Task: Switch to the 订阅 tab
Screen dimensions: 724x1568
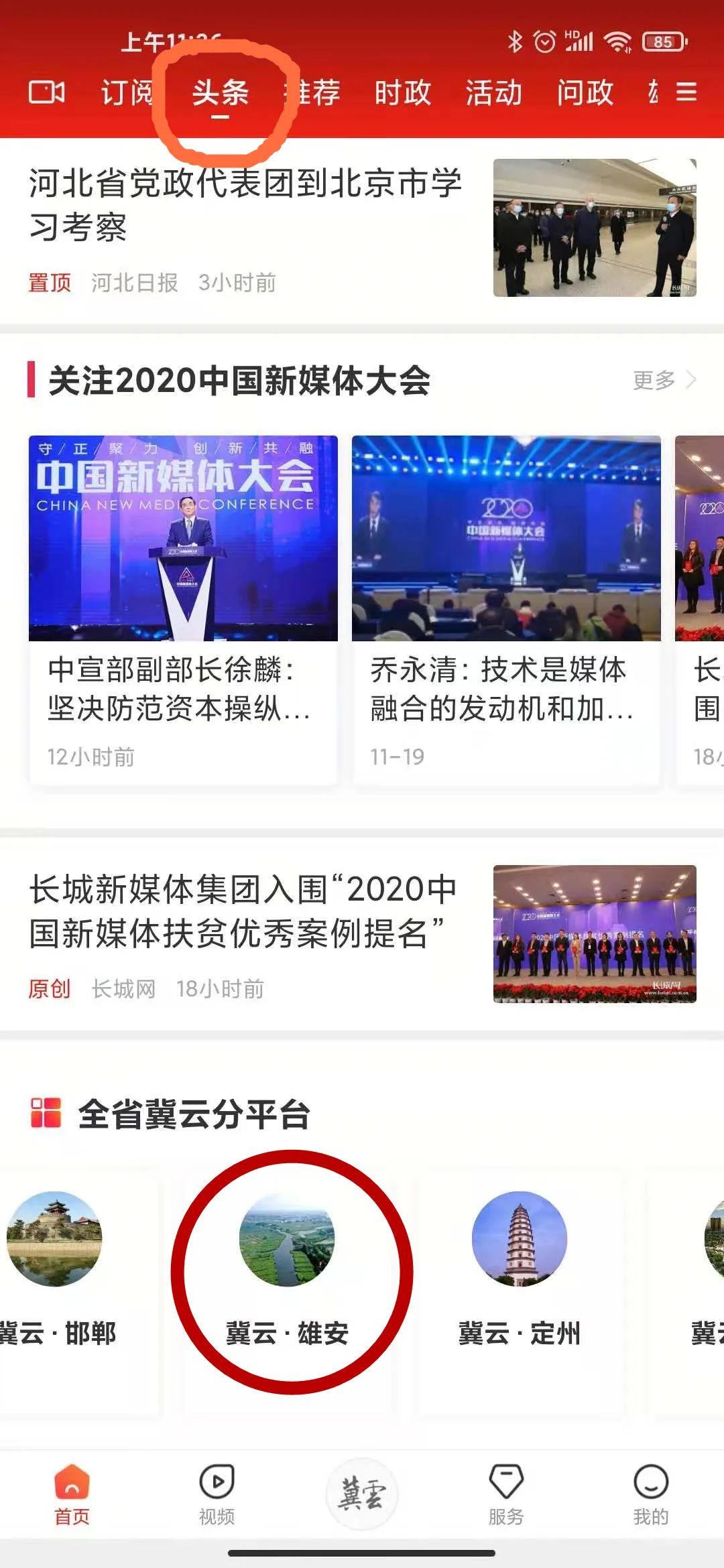Action: point(126,92)
